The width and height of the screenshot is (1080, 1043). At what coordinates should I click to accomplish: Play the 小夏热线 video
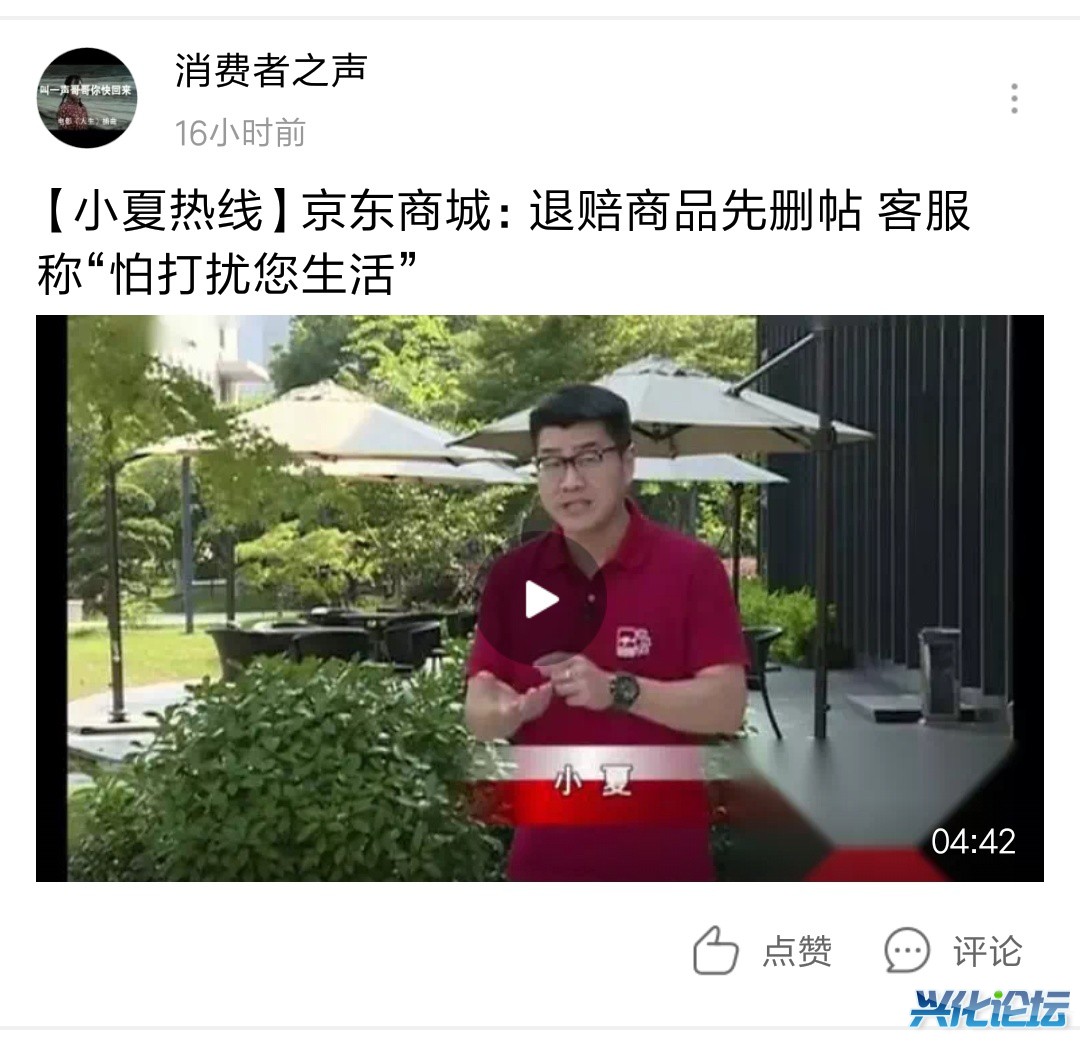coord(541,600)
